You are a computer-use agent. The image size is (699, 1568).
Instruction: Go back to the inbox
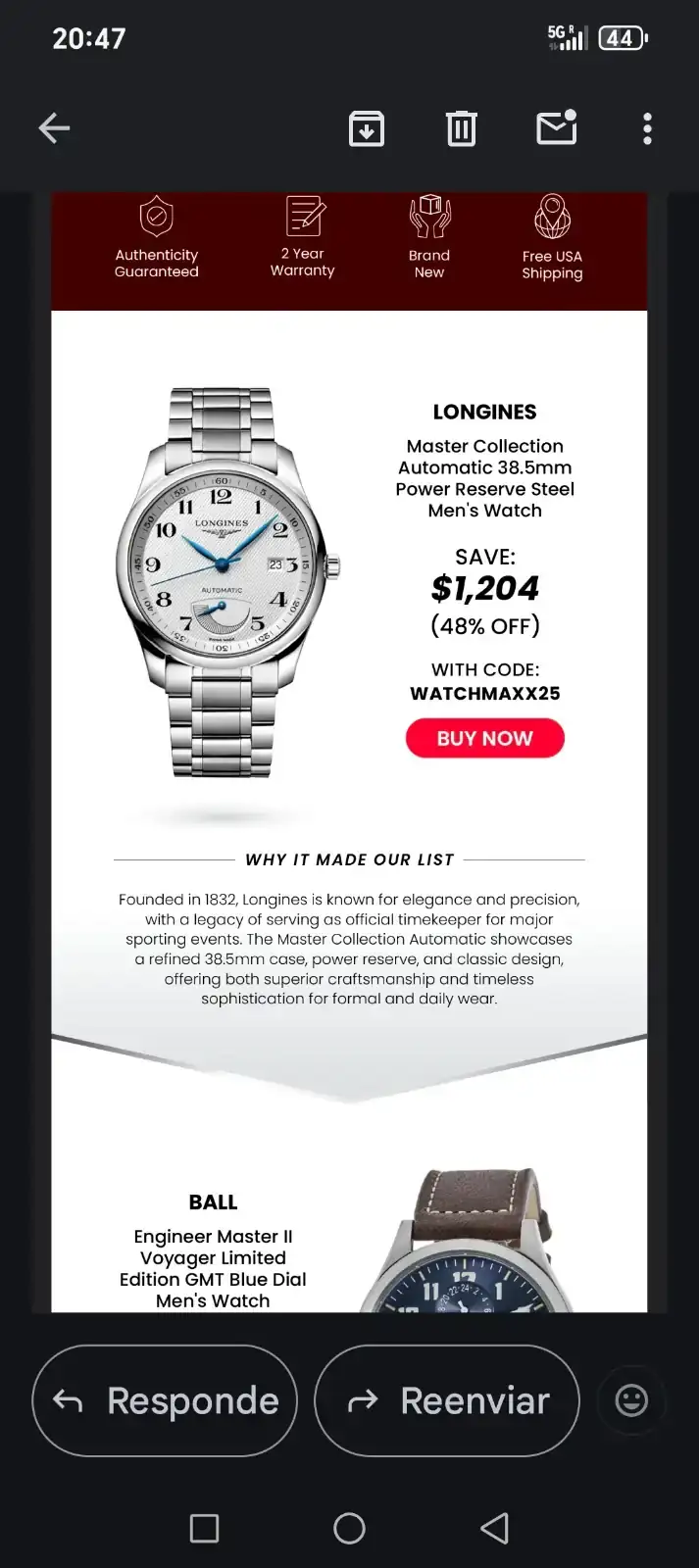pyautogui.click(x=54, y=128)
